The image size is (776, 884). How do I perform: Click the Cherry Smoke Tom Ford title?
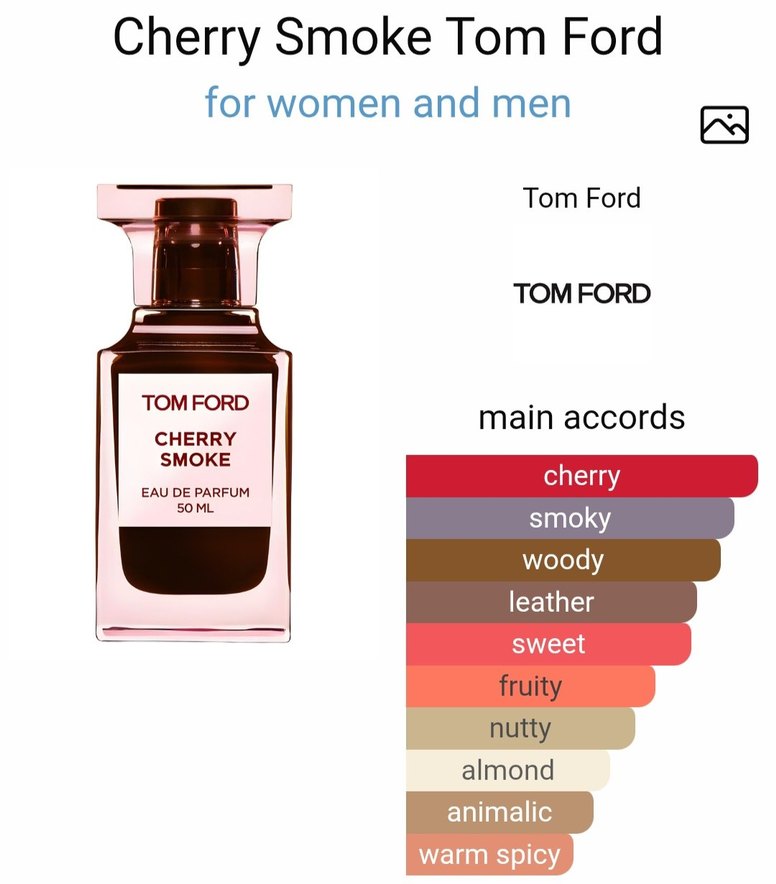(388, 38)
